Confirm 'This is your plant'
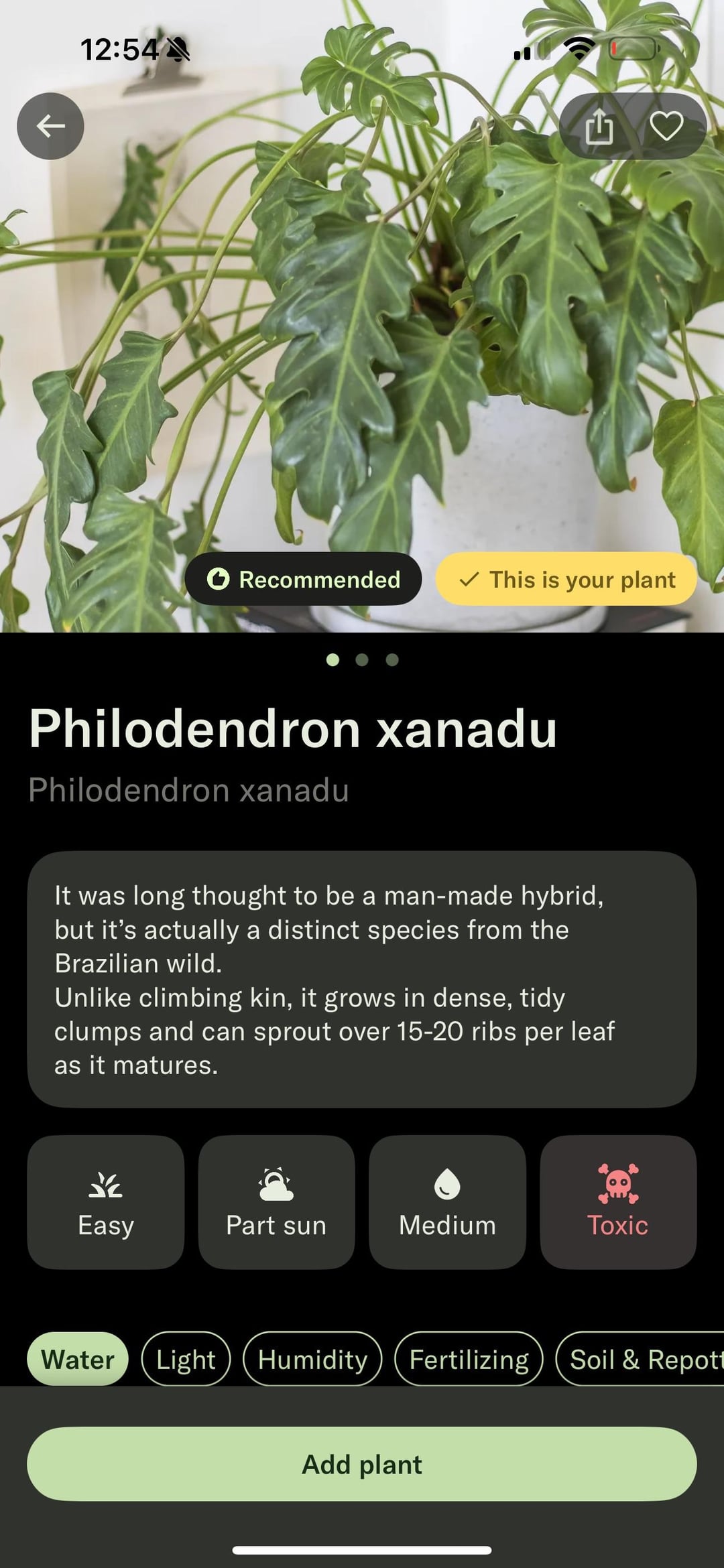Image resolution: width=724 pixels, height=1568 pixels. [x=566, y=579]
